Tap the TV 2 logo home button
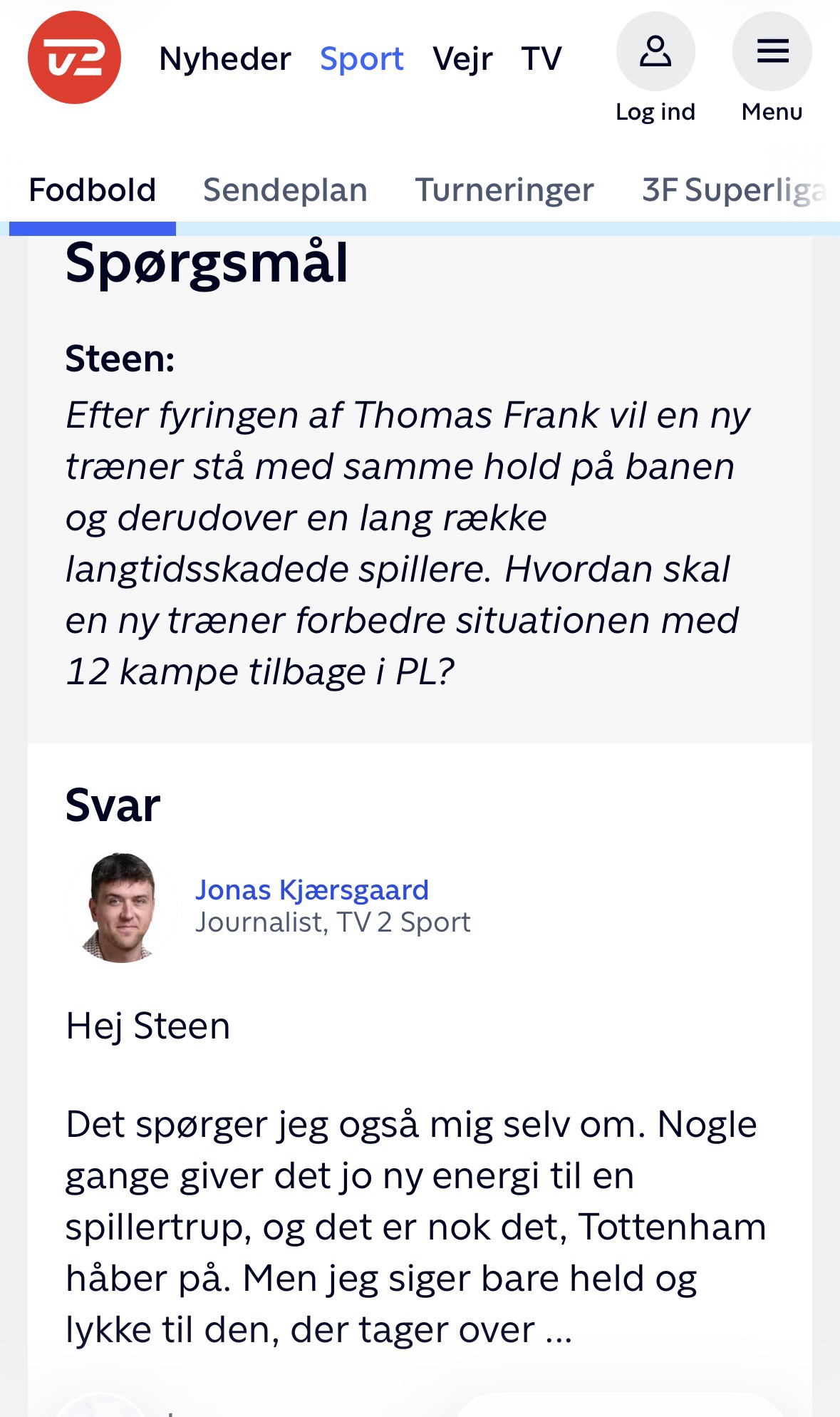840x1417 pixels. point(74,58)
